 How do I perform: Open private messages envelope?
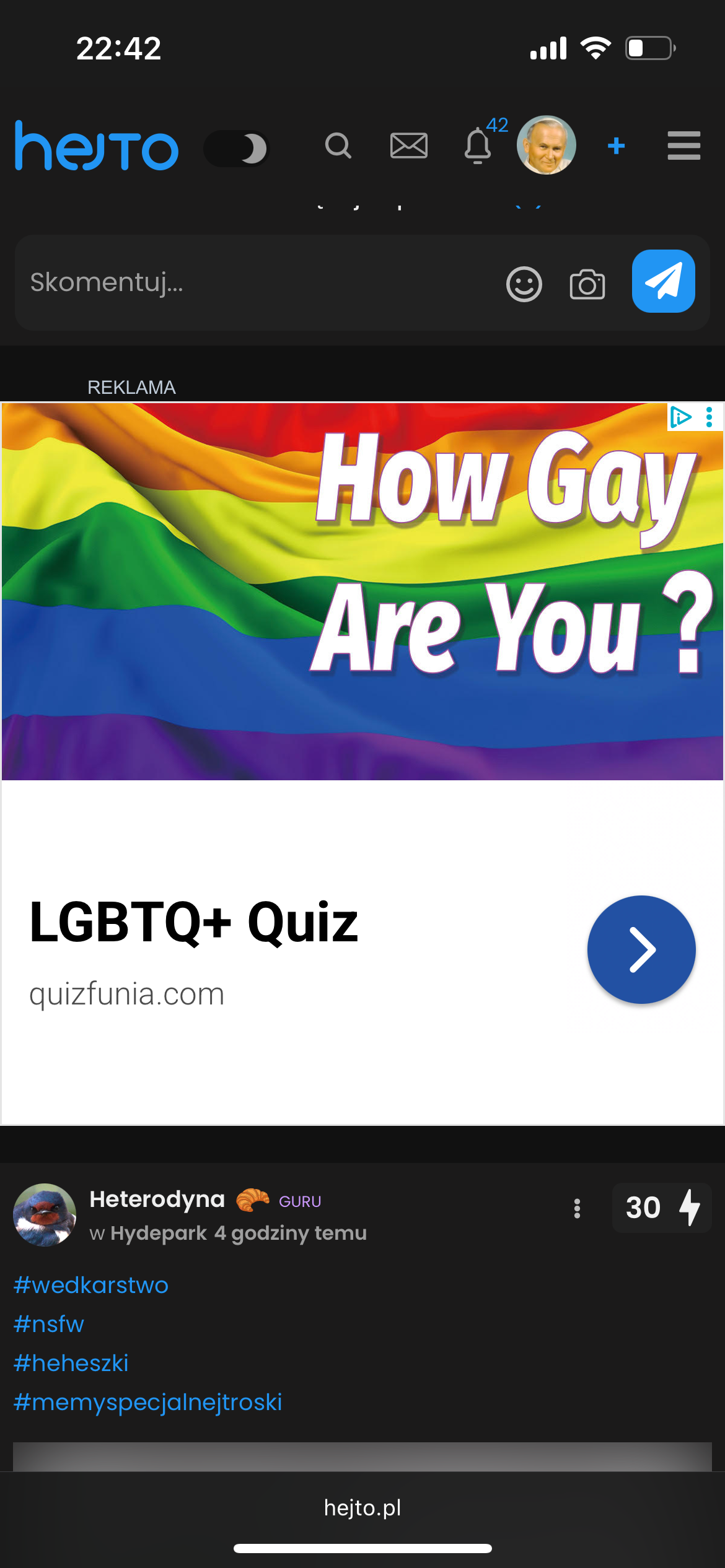(x=409, y=146)
